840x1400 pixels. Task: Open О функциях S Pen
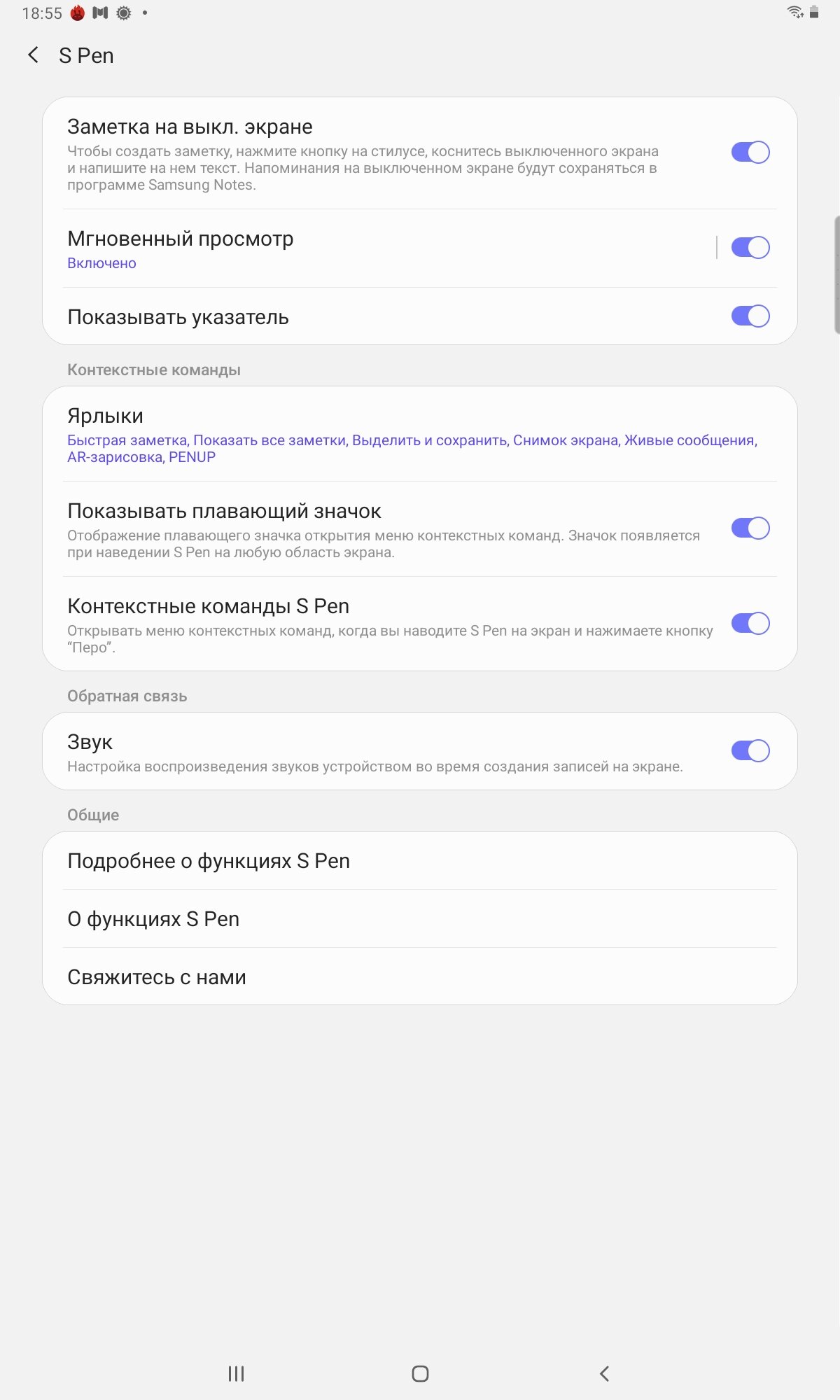[420, 919]
